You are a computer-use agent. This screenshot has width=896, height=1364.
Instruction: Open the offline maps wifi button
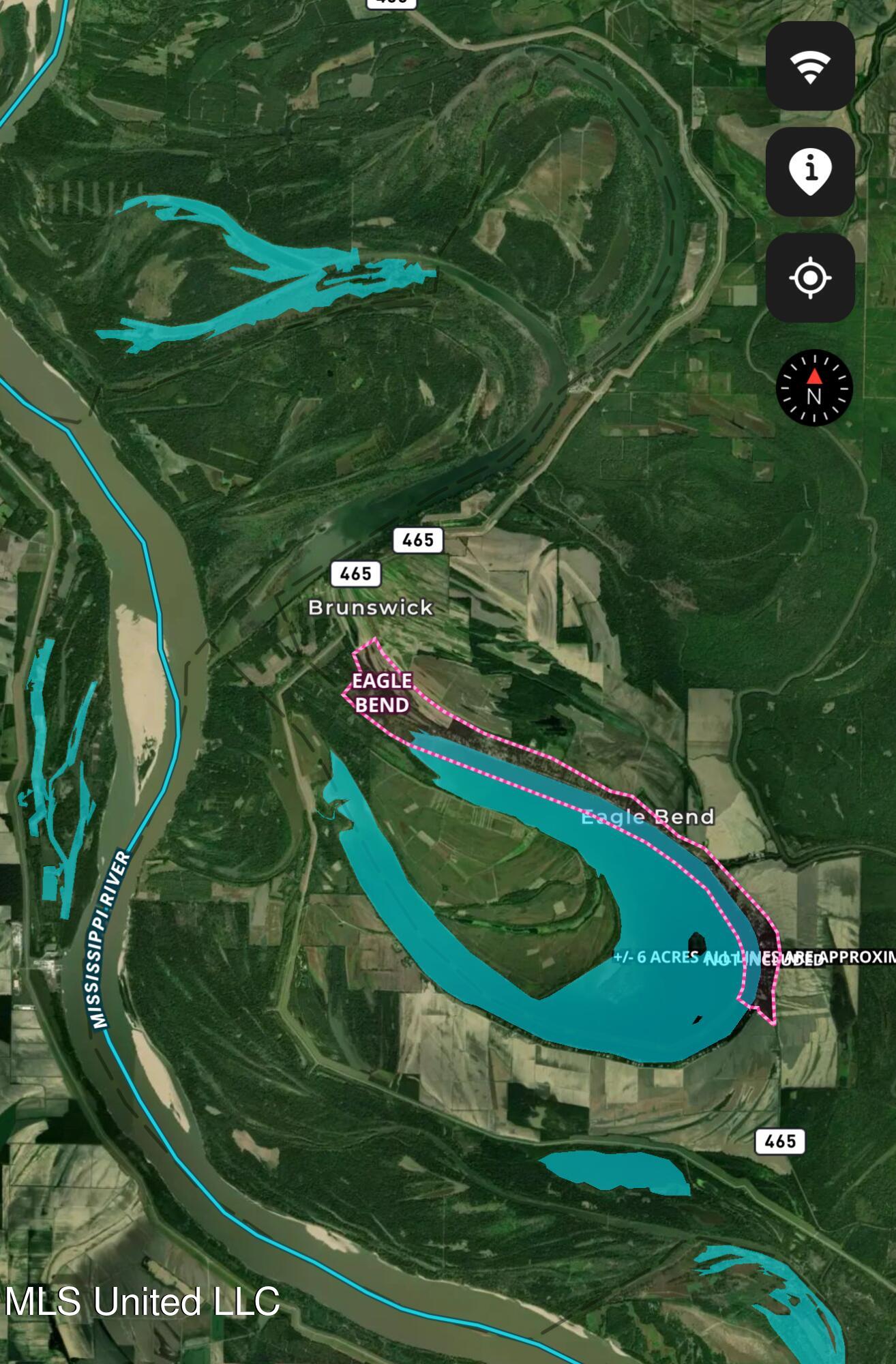pyautogui.click(x=810, y=65)
